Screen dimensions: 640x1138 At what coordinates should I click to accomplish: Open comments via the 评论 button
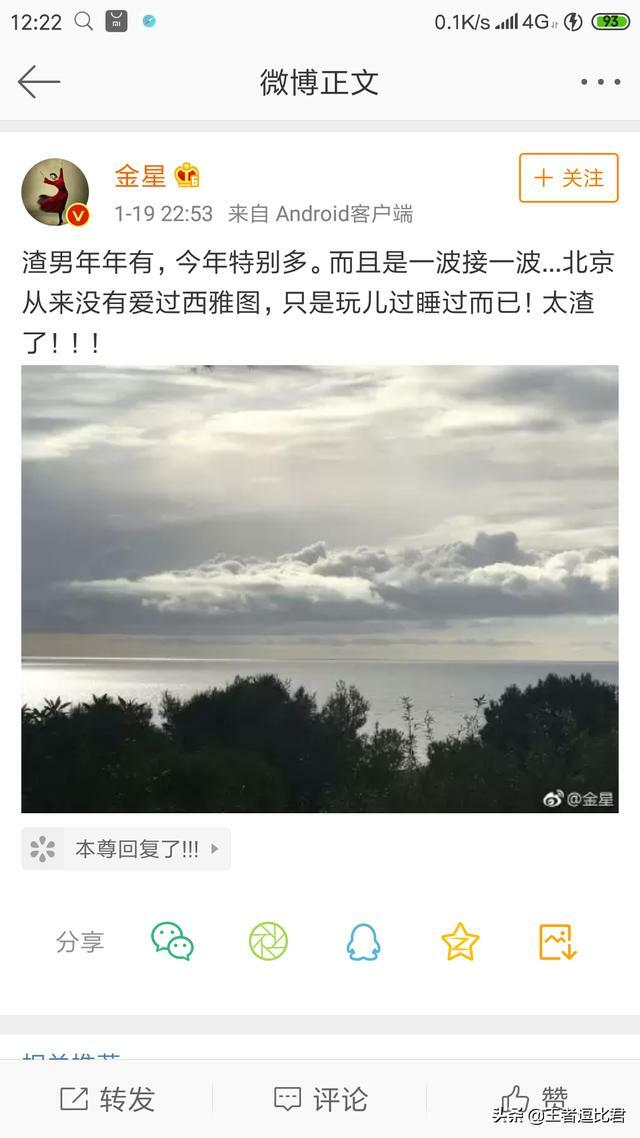320,1099
